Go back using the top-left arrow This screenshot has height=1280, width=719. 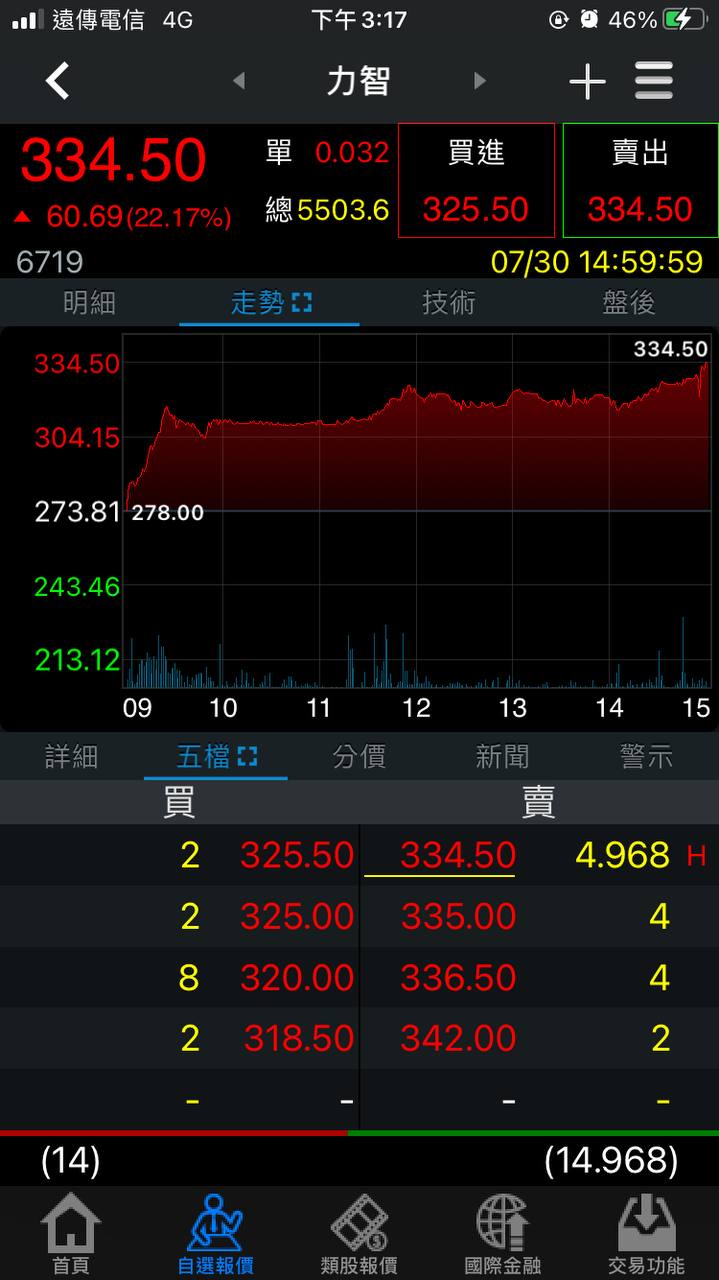pos(58,81)
